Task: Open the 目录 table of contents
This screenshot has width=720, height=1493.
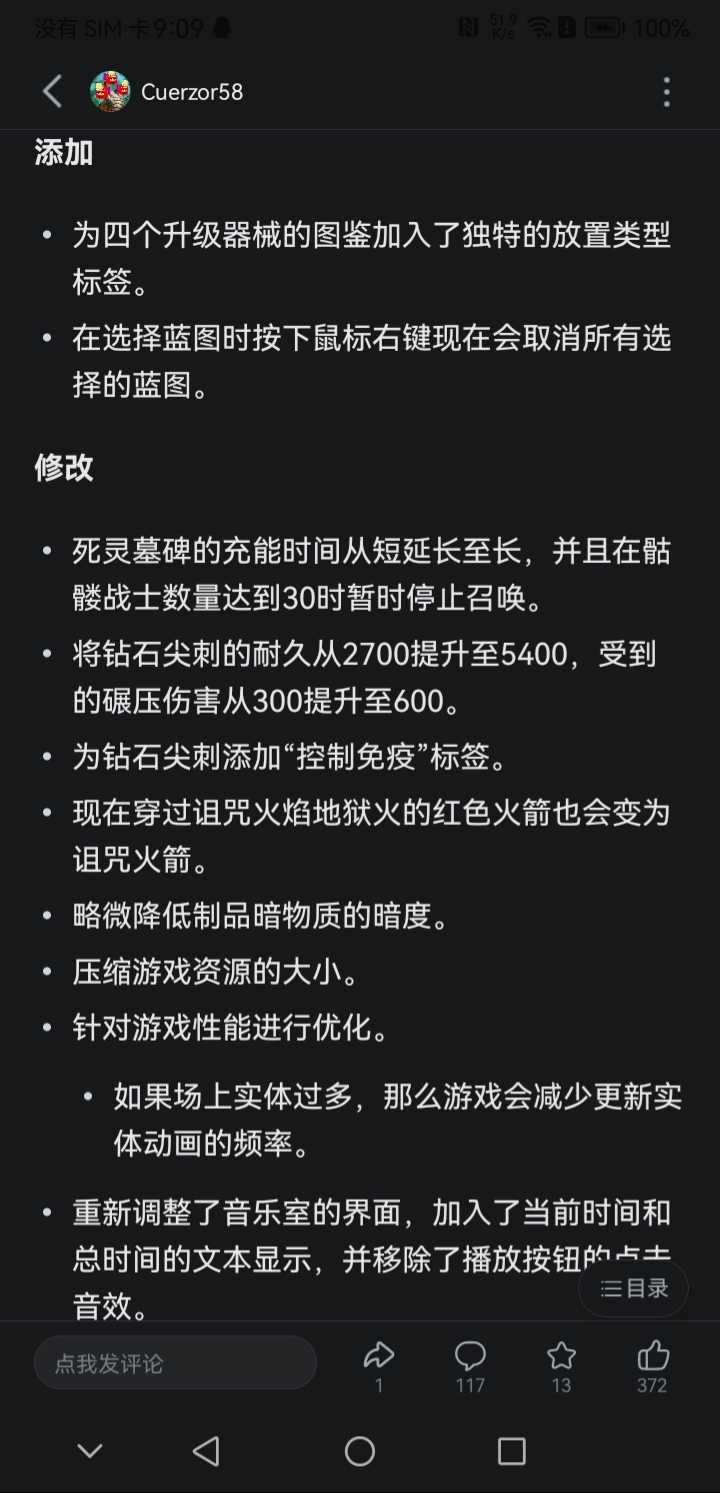Action: point(634,1288)
